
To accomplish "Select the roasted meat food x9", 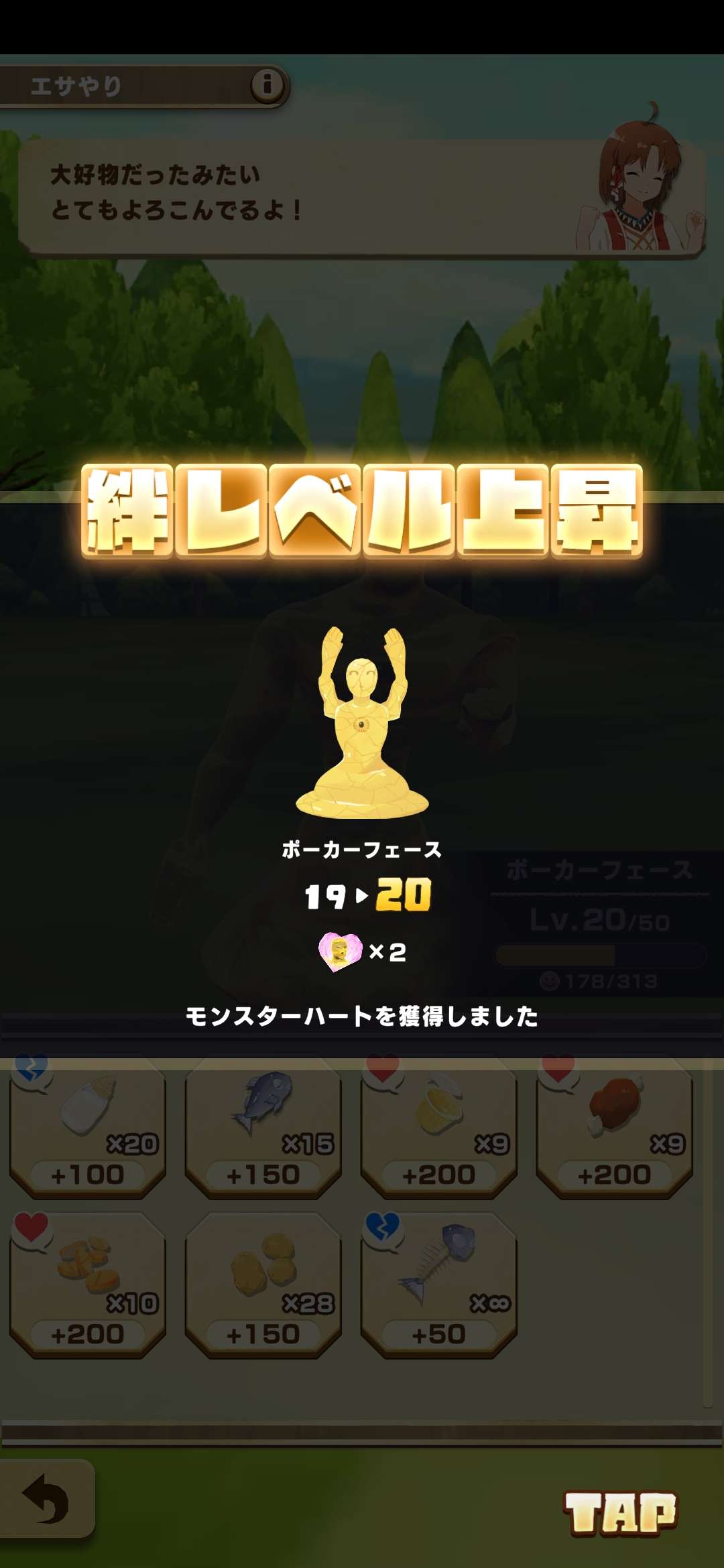I will click(614, 1127).
